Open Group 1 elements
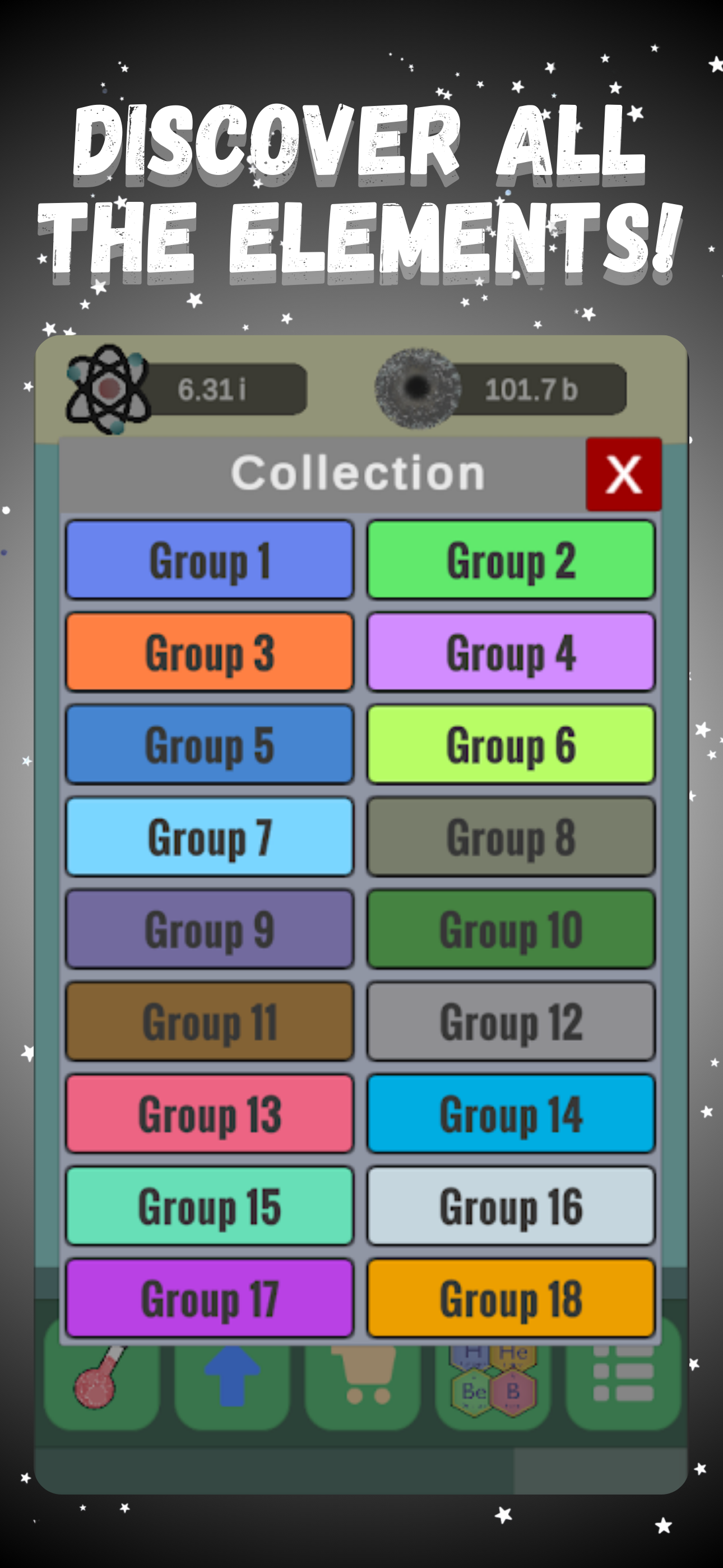 210,560
